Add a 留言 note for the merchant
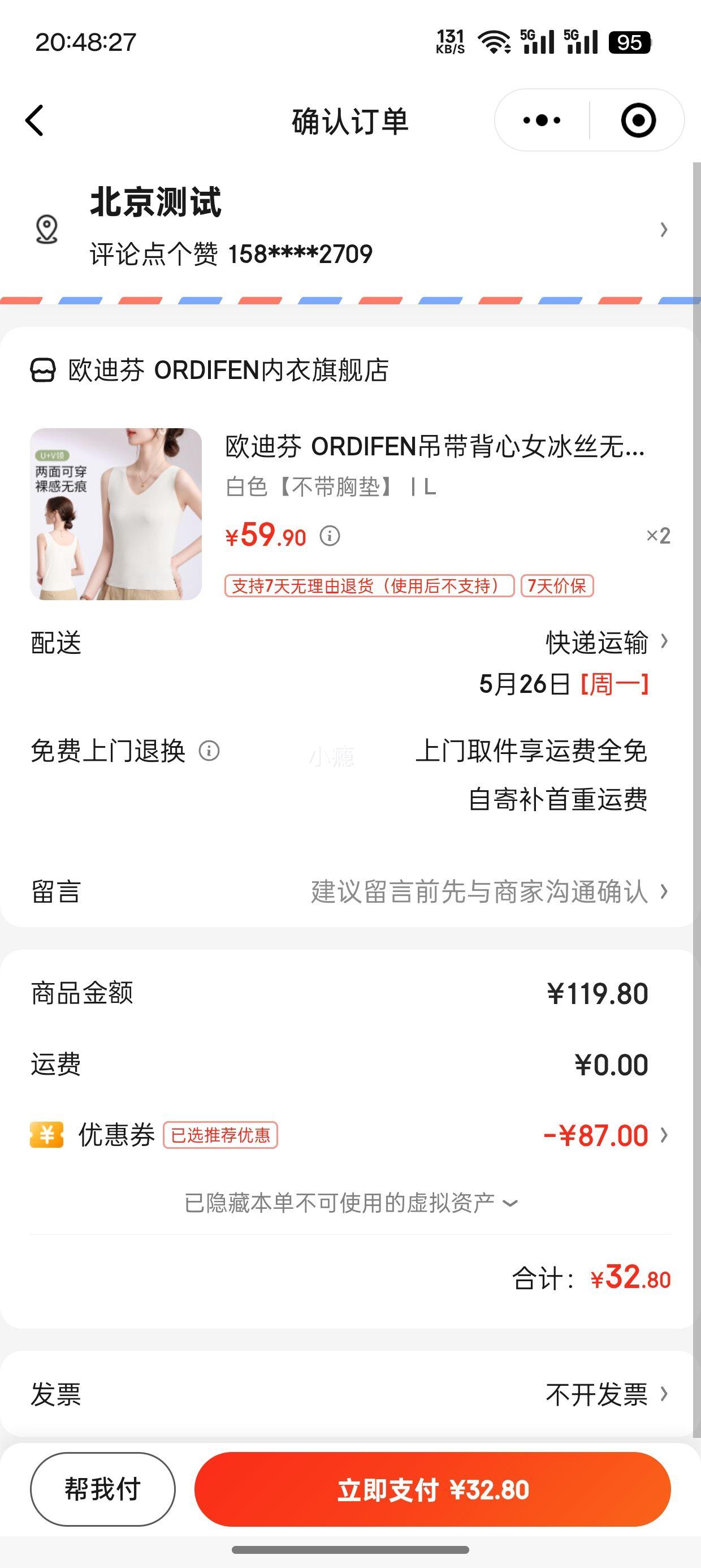This screenshot has height=1568, width=701. pos(487,891)
